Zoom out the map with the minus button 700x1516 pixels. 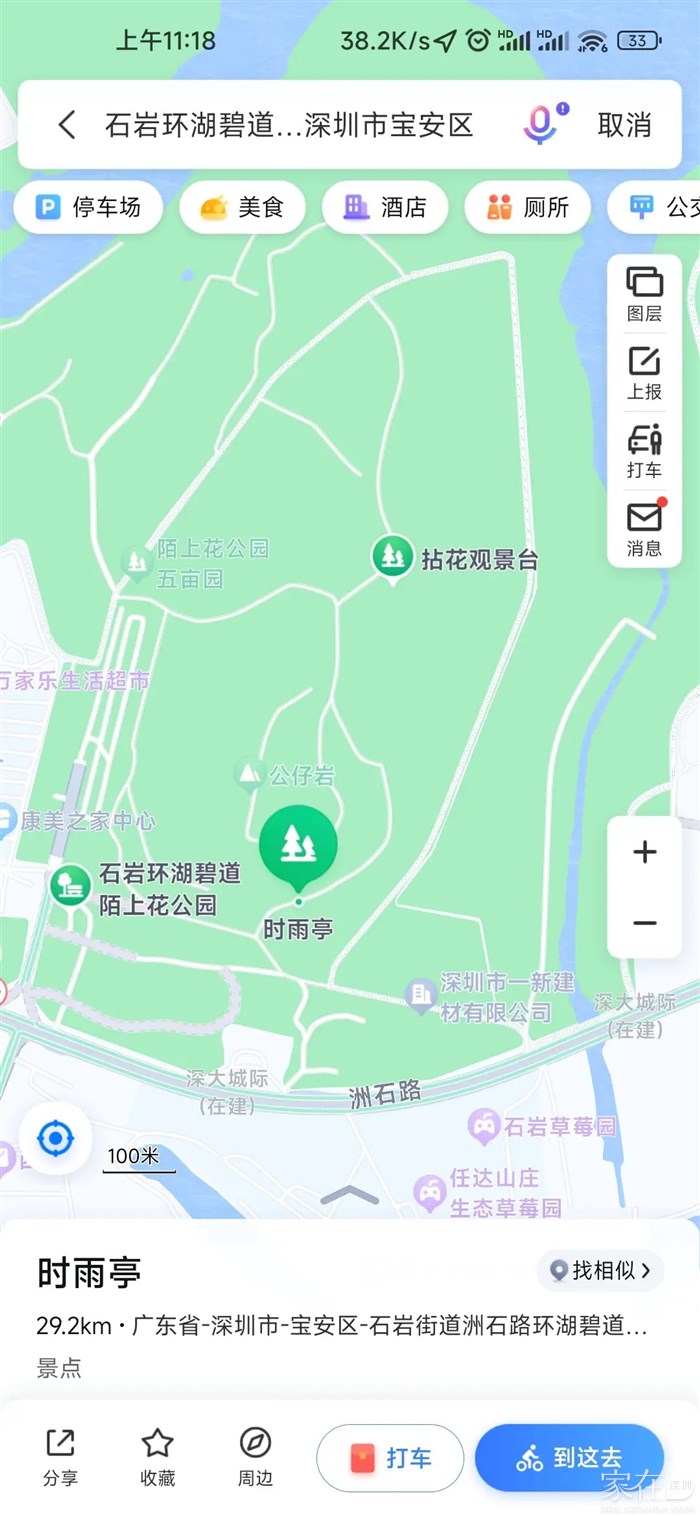pos(645,922)
